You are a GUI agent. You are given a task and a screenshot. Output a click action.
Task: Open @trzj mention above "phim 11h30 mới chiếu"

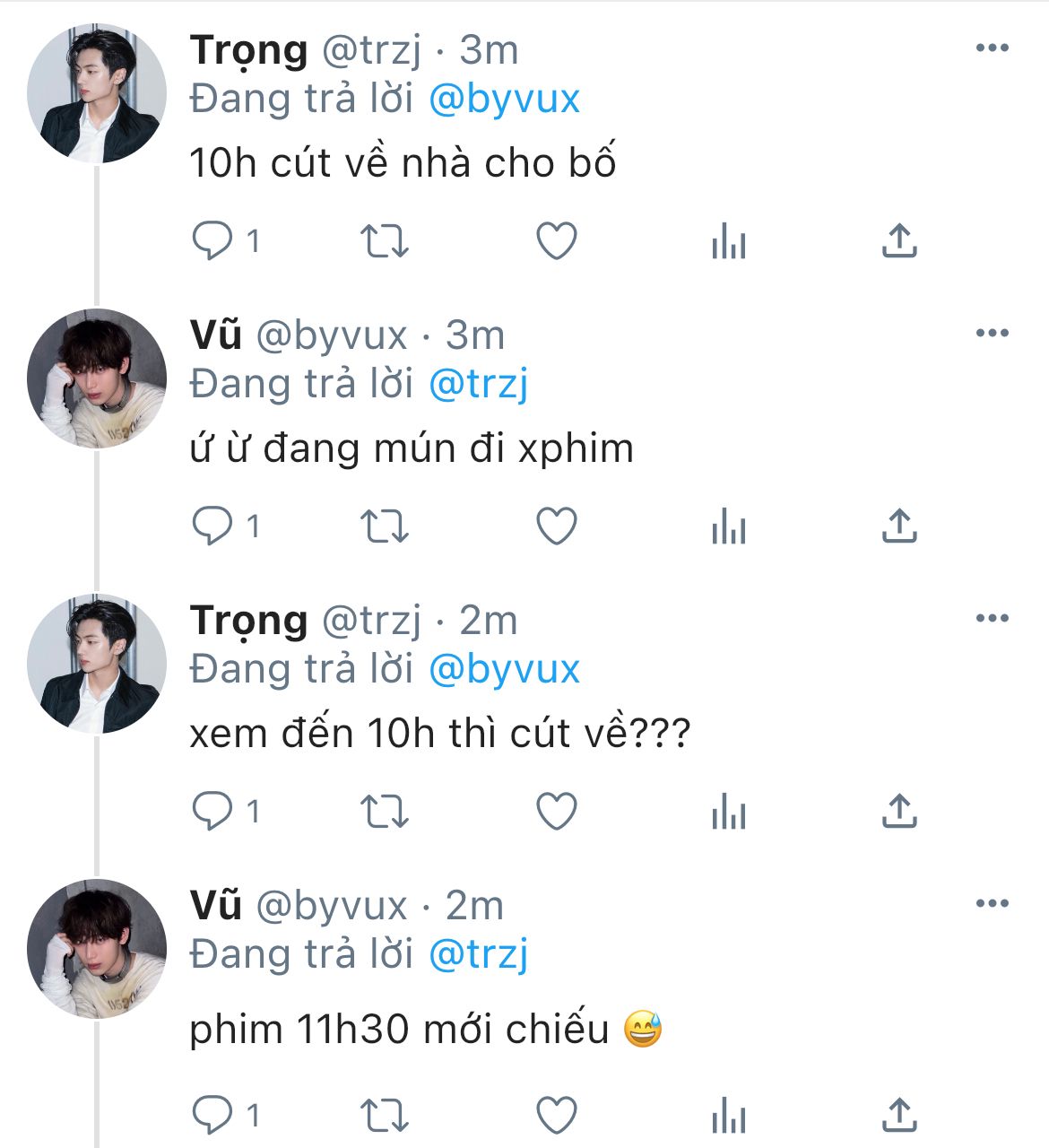[x=478, y=955]
